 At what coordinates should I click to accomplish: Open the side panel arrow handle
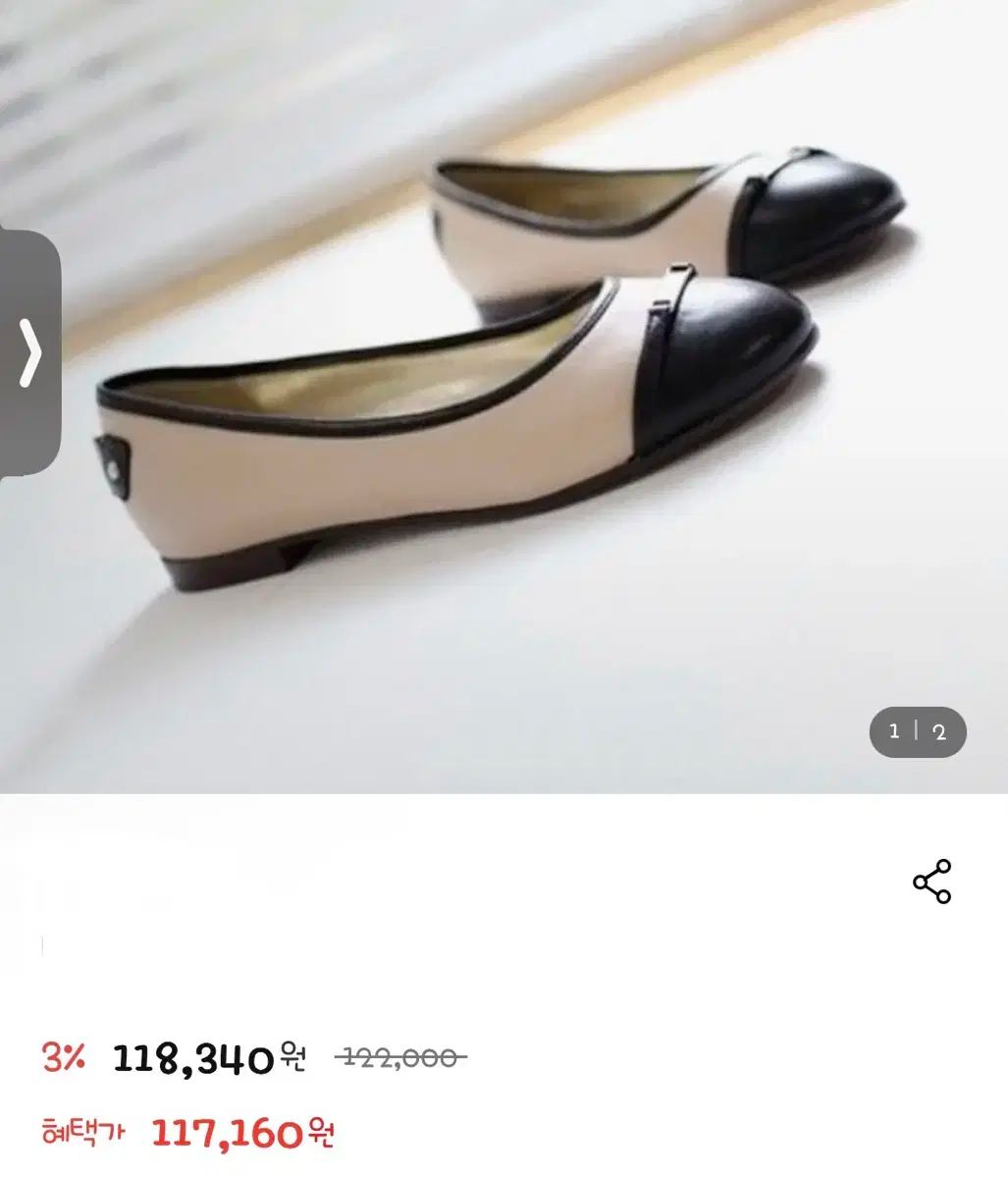(30, 353)
